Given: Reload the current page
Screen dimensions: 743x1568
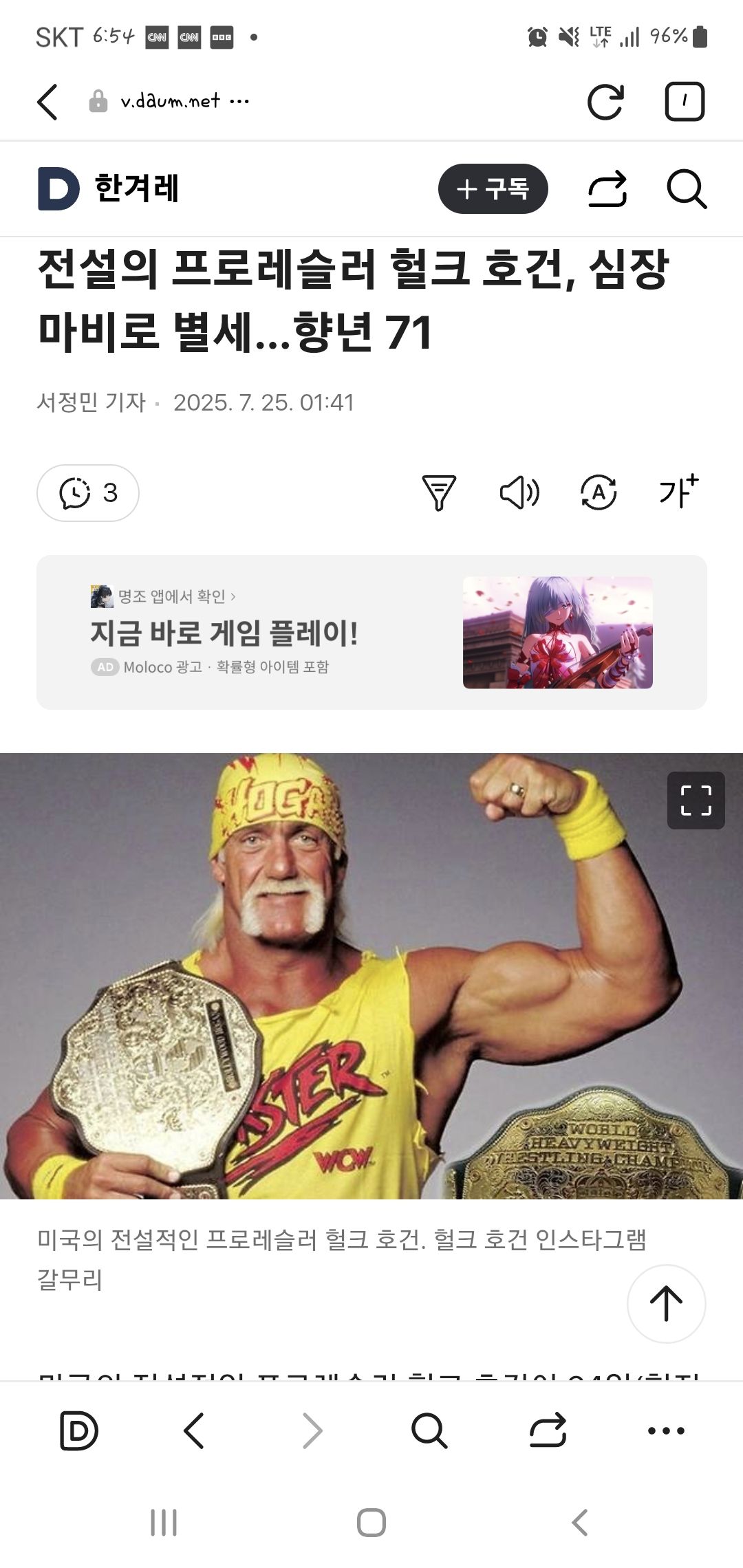Looking at the screenshot, I should [605, 102].
